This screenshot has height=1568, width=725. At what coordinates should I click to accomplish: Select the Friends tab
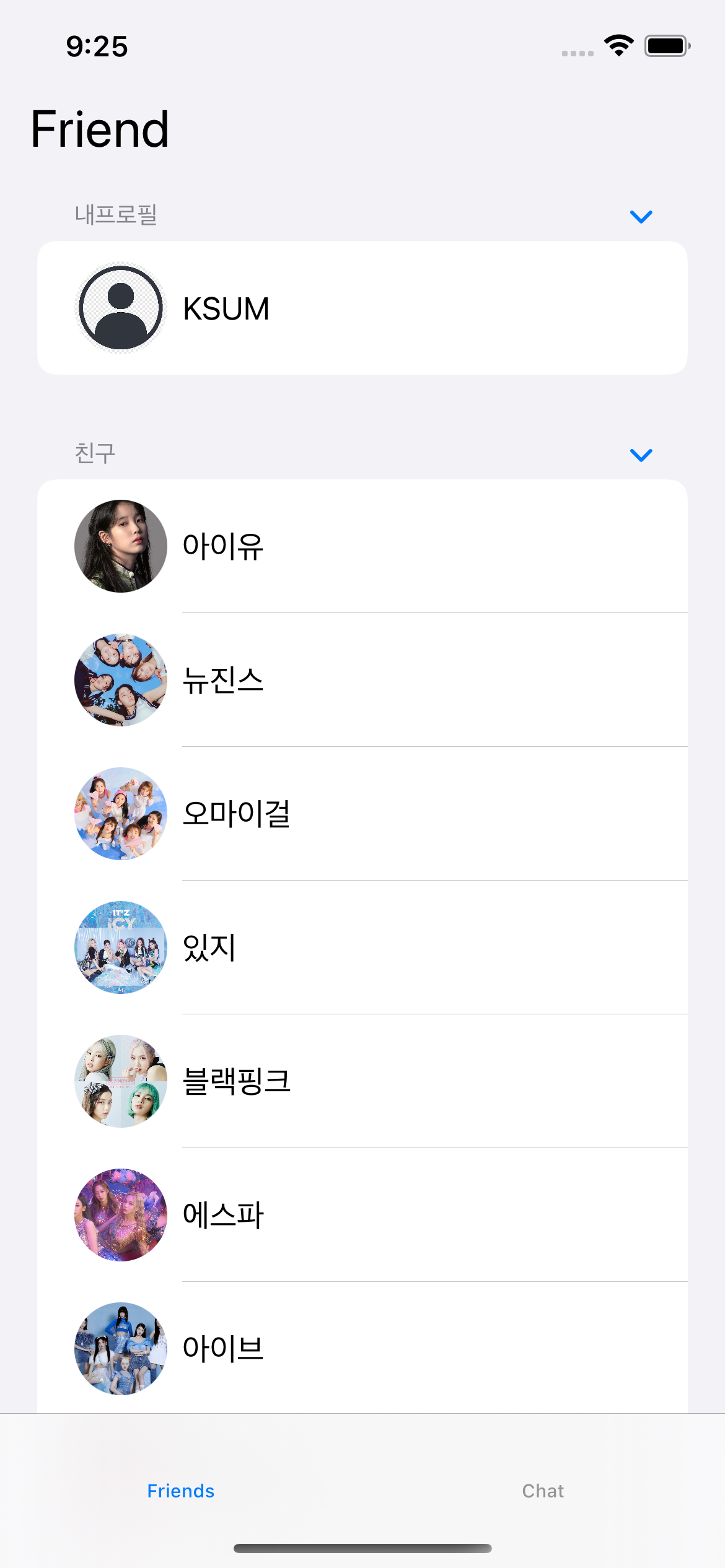click(x=181, y=1491)
